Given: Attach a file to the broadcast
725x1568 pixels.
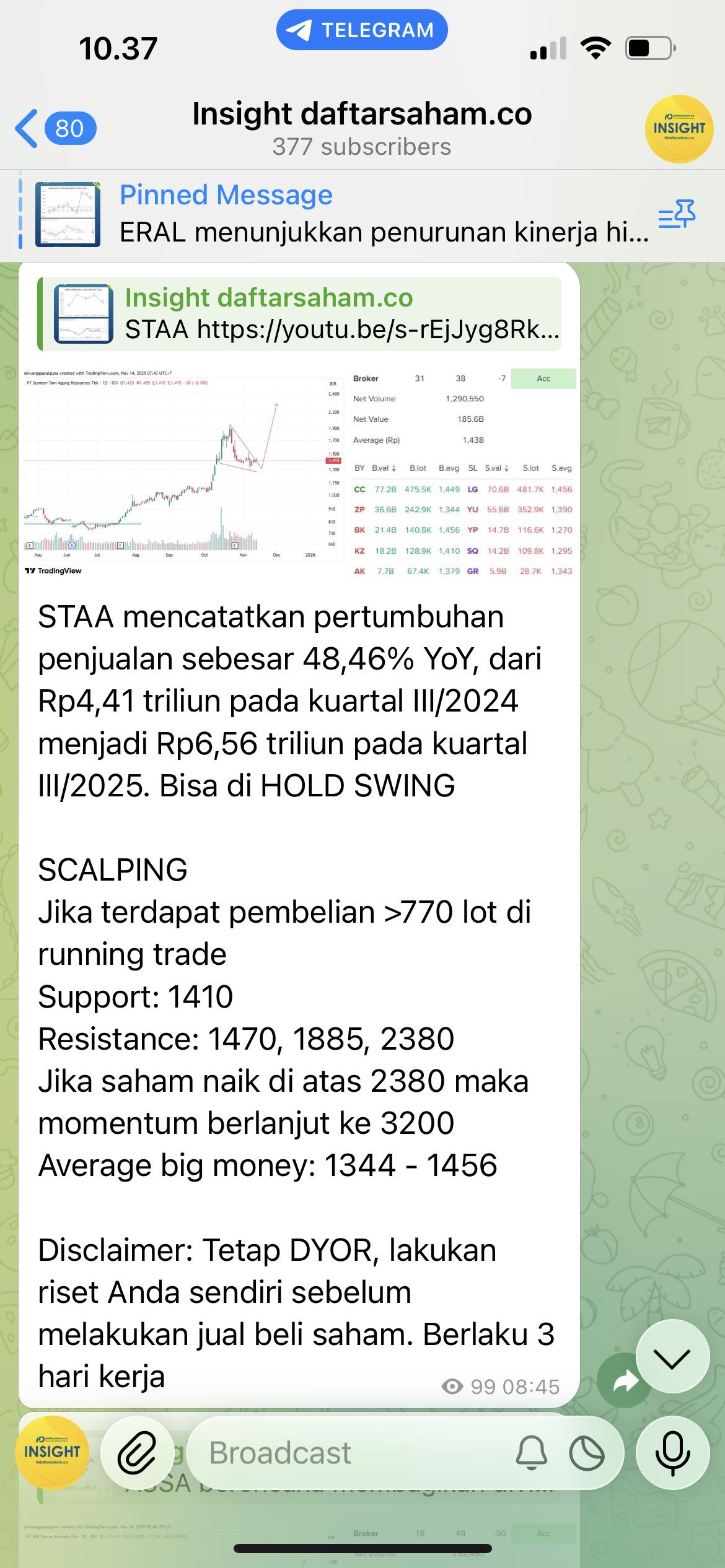Looking at the screenshot, I should [137, 1453].
